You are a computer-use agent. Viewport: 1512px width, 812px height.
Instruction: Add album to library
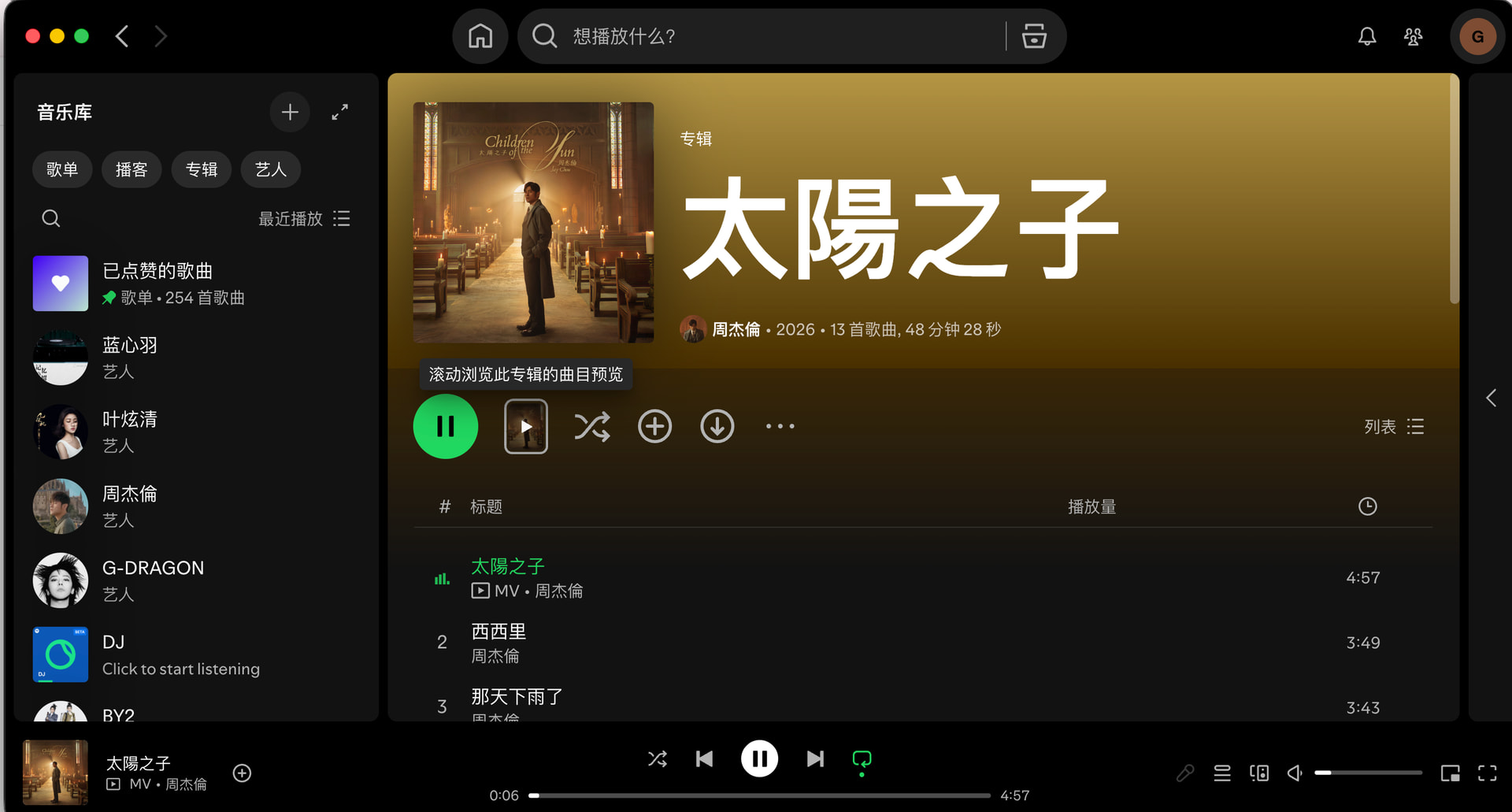click(654, 426)
